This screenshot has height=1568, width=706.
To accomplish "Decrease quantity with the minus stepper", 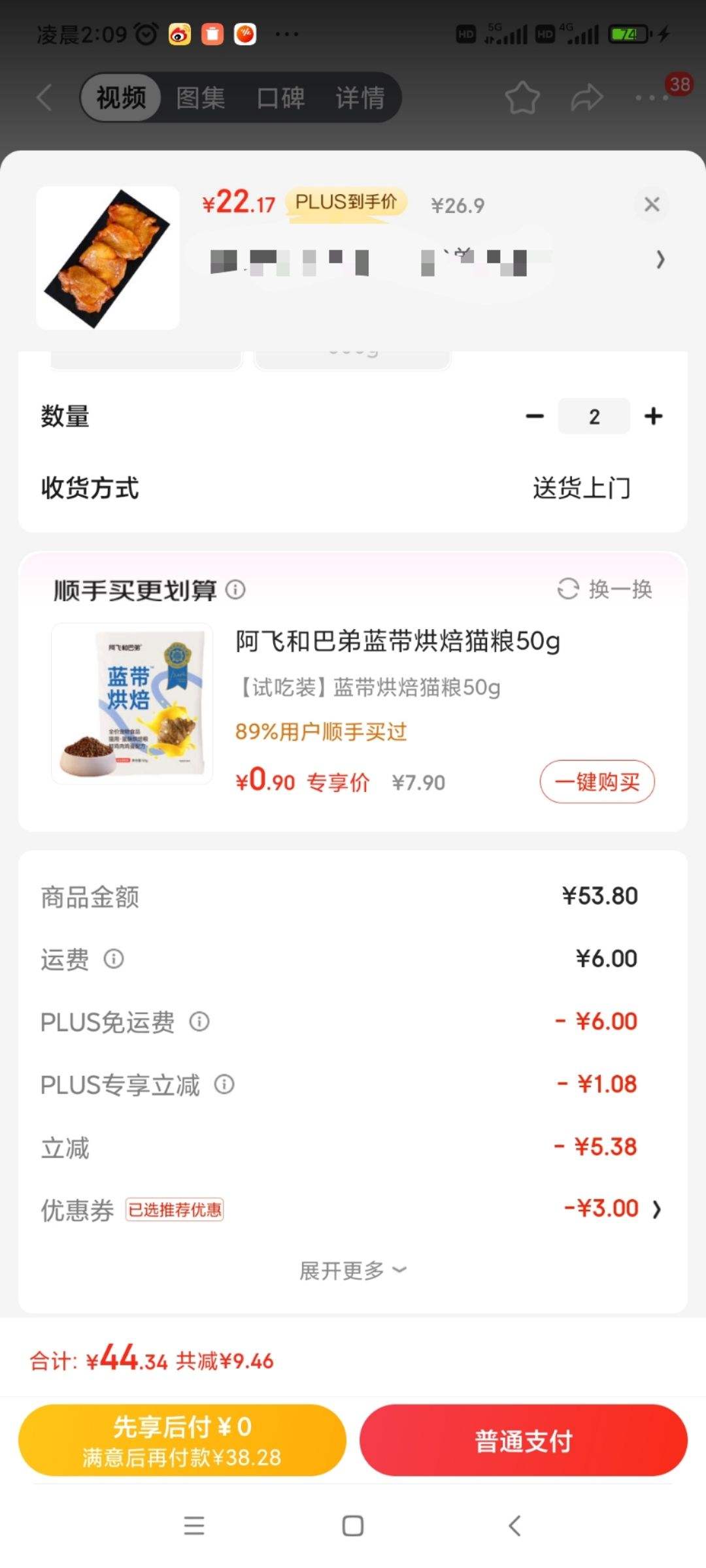I will tap(535, 416).
